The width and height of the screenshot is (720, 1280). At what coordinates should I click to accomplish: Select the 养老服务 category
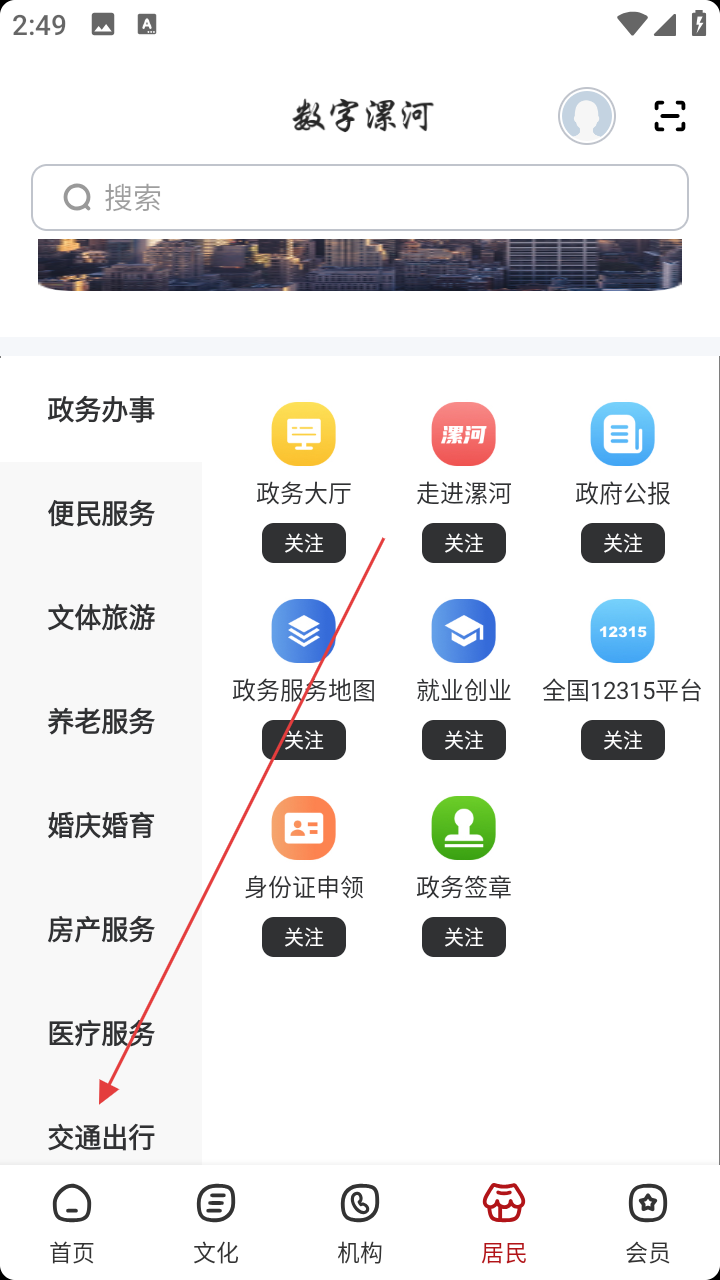[101, 722]
